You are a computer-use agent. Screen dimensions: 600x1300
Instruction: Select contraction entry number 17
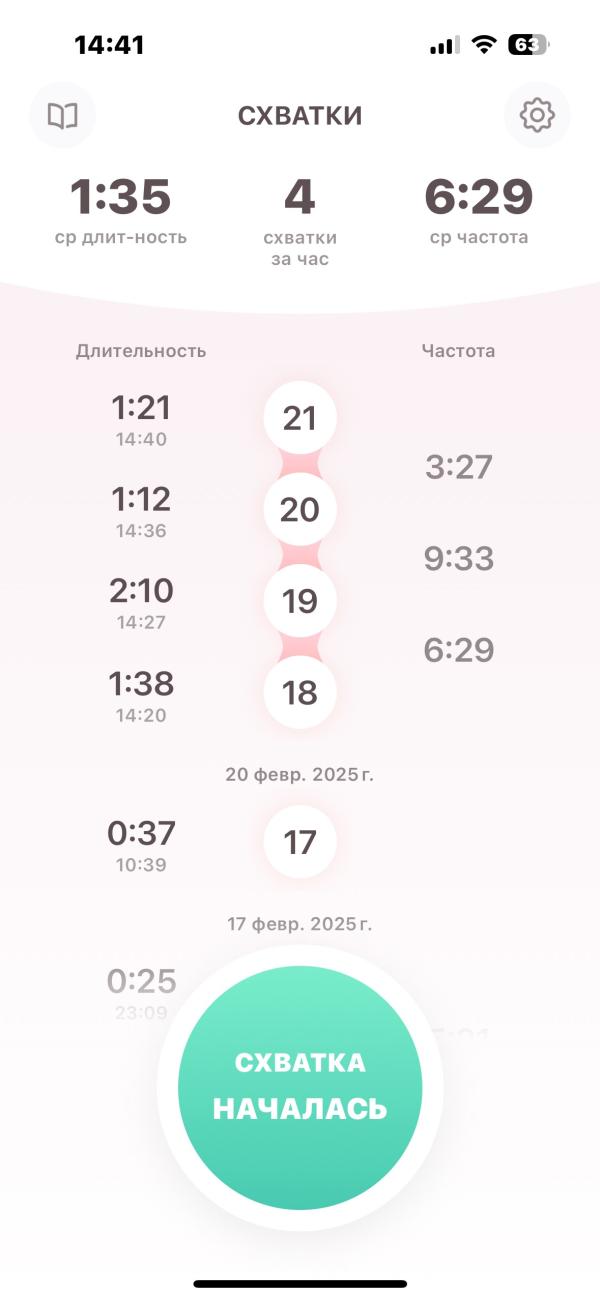[300, 842]
